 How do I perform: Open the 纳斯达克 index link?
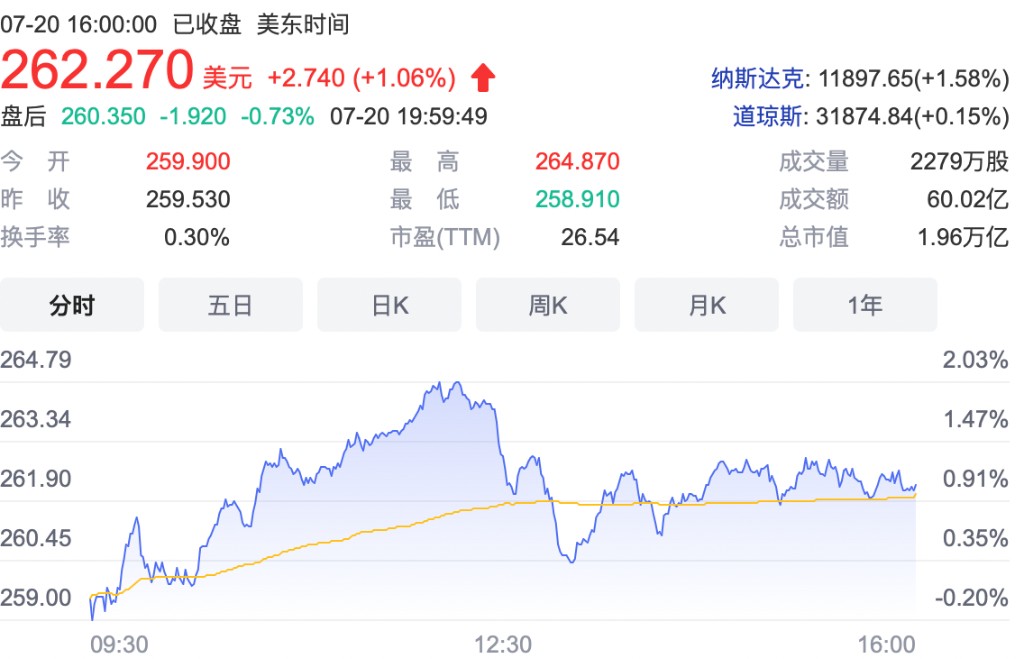pyautogui.click(x=759, y=78)
